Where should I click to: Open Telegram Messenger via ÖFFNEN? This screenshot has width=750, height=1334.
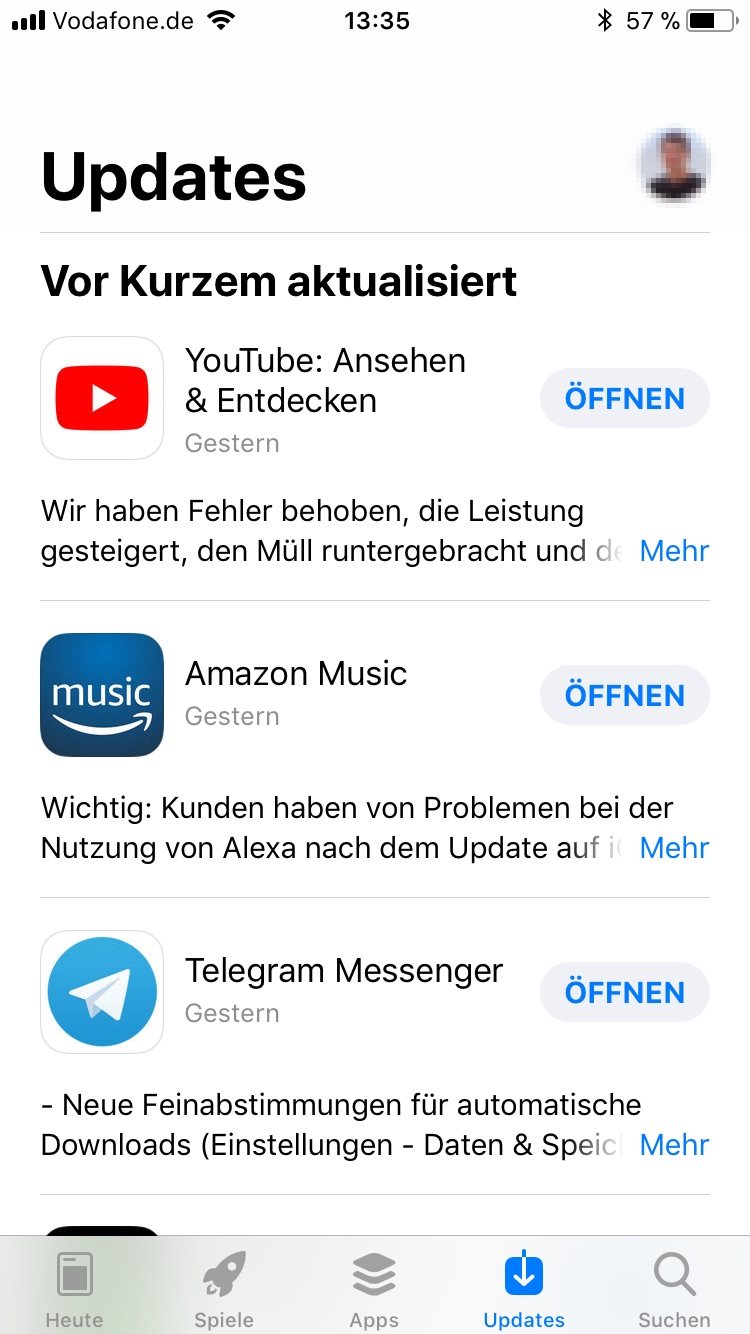click(x=624, y=993)
